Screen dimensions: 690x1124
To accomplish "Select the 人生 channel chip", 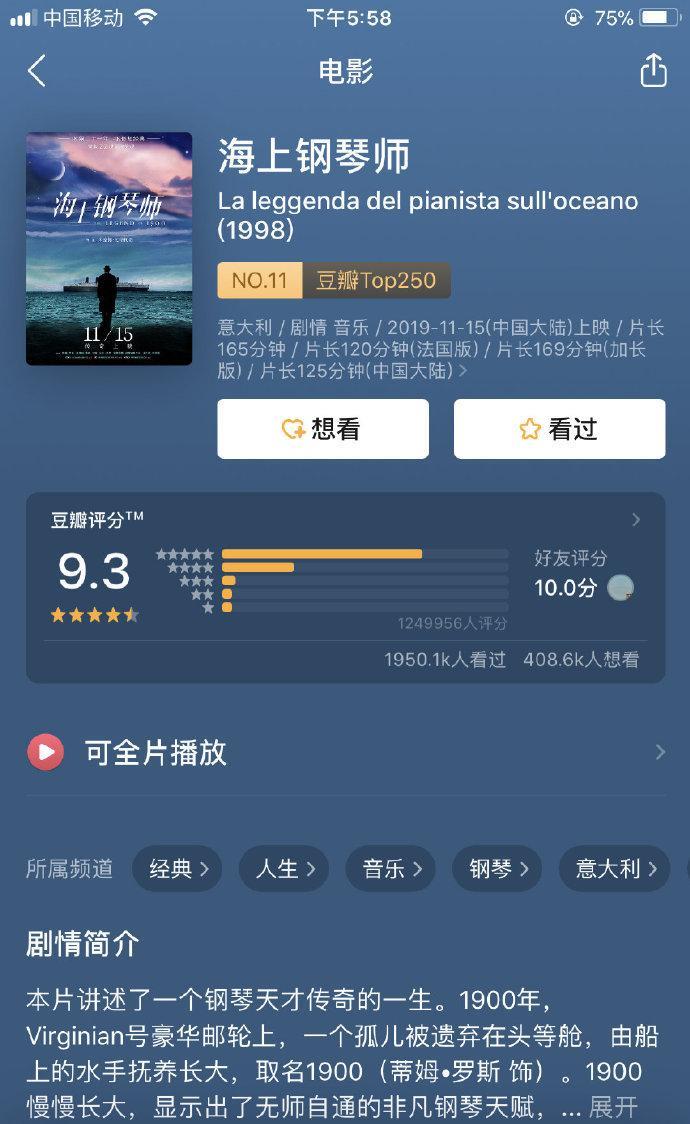I will [285, 868].
